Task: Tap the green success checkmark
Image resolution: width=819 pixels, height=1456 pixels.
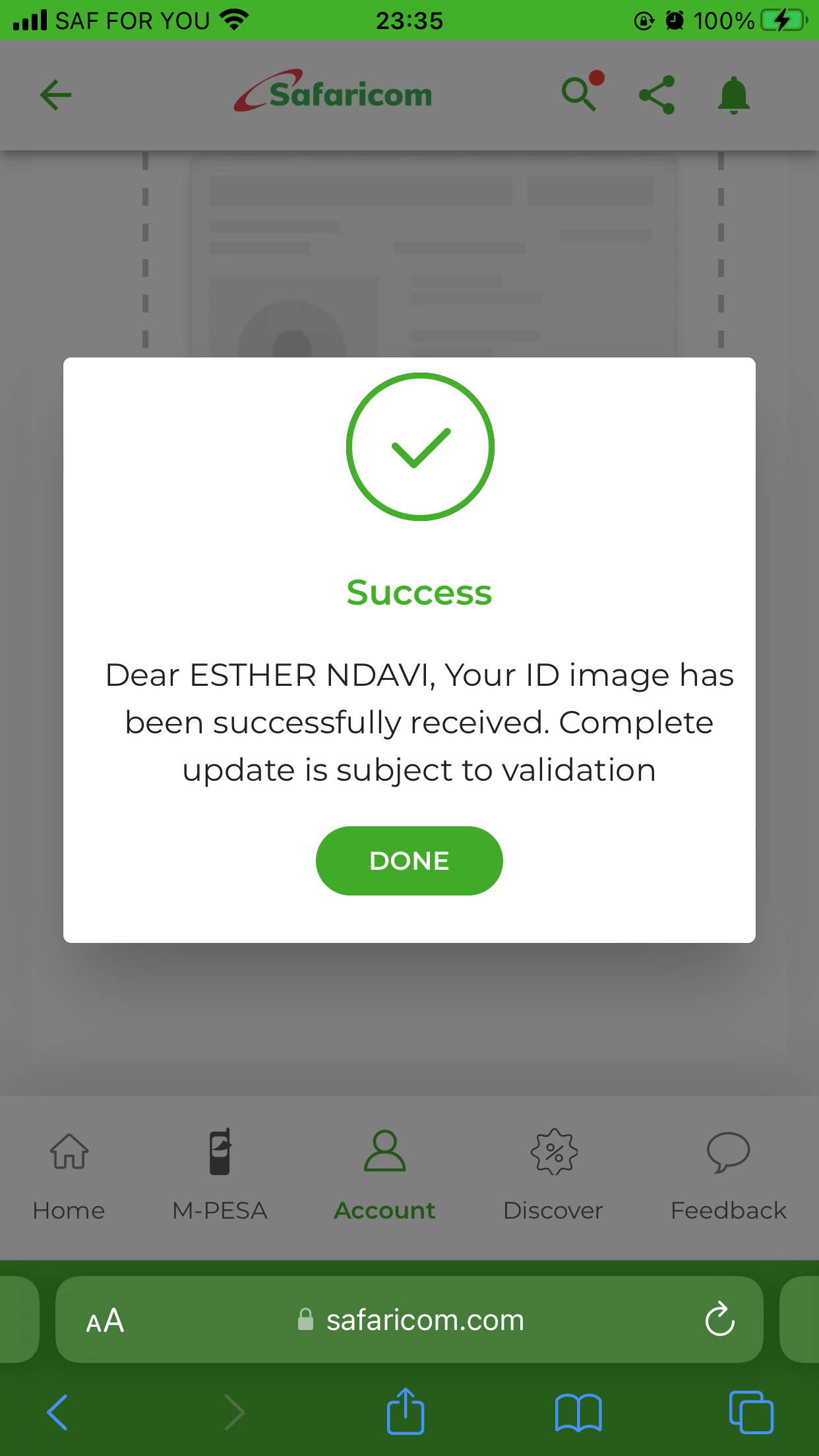Action: click(x=420, y=447)
